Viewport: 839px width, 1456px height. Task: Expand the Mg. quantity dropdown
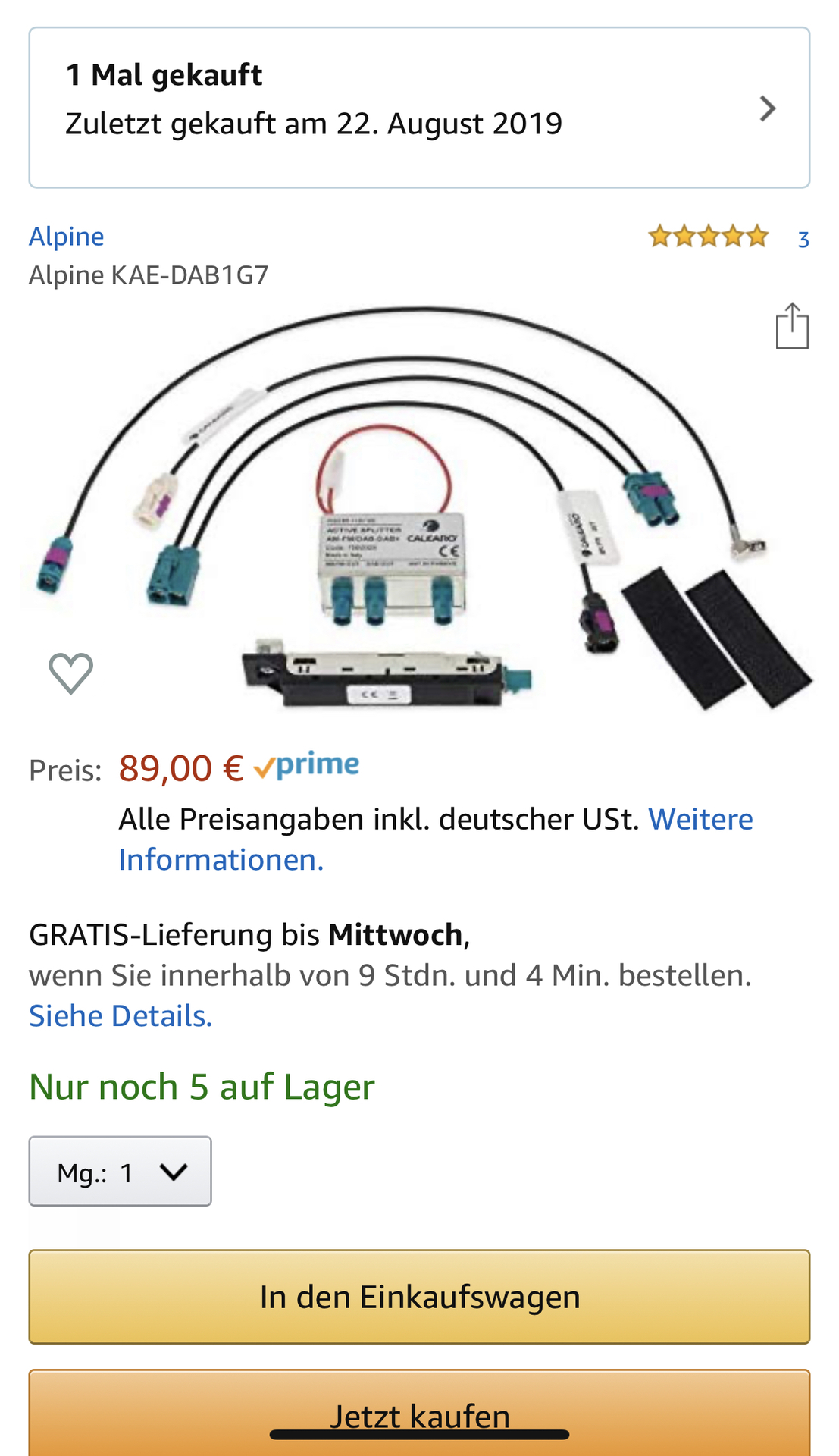tap(121, 1172)
